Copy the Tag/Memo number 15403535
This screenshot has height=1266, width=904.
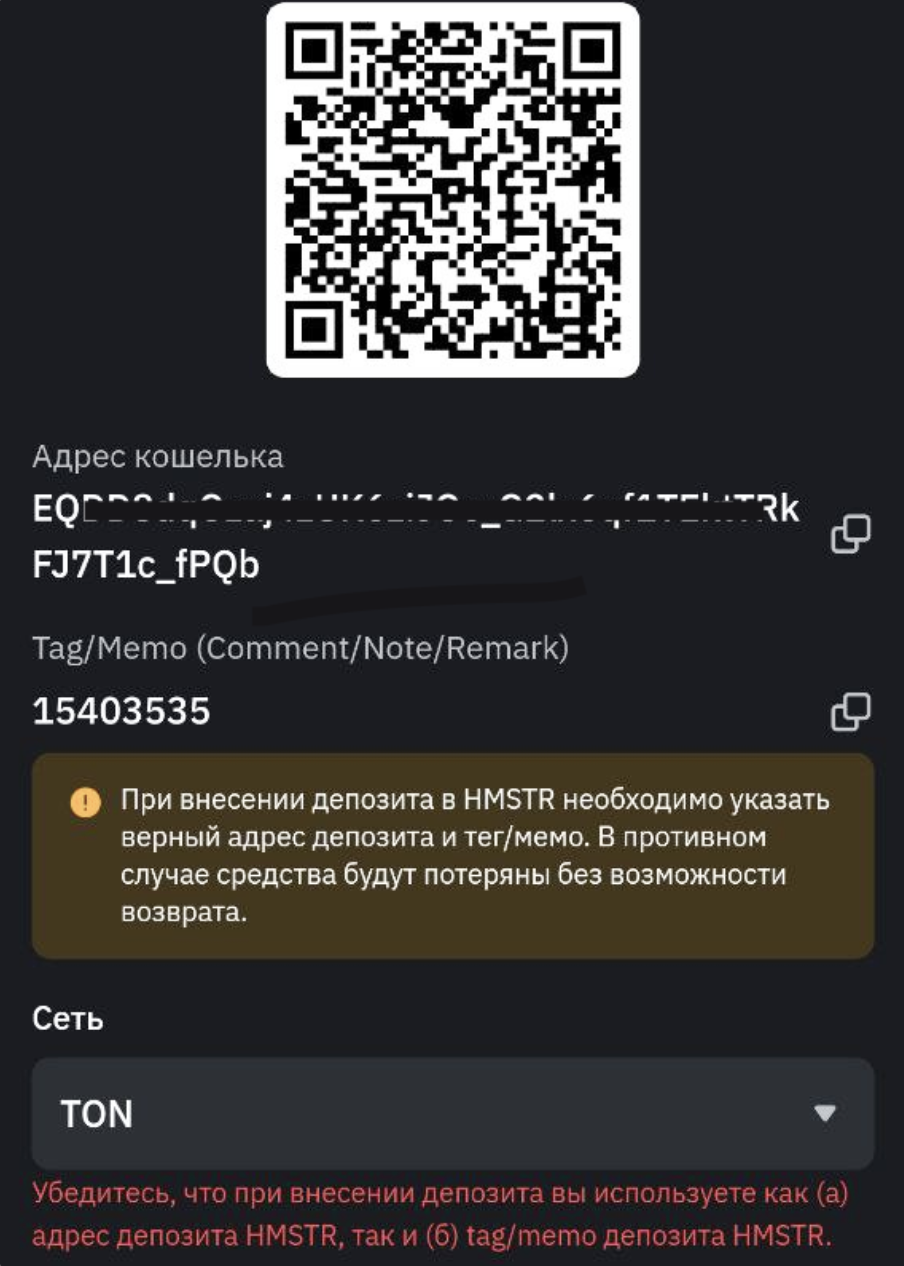click(850, 711)
